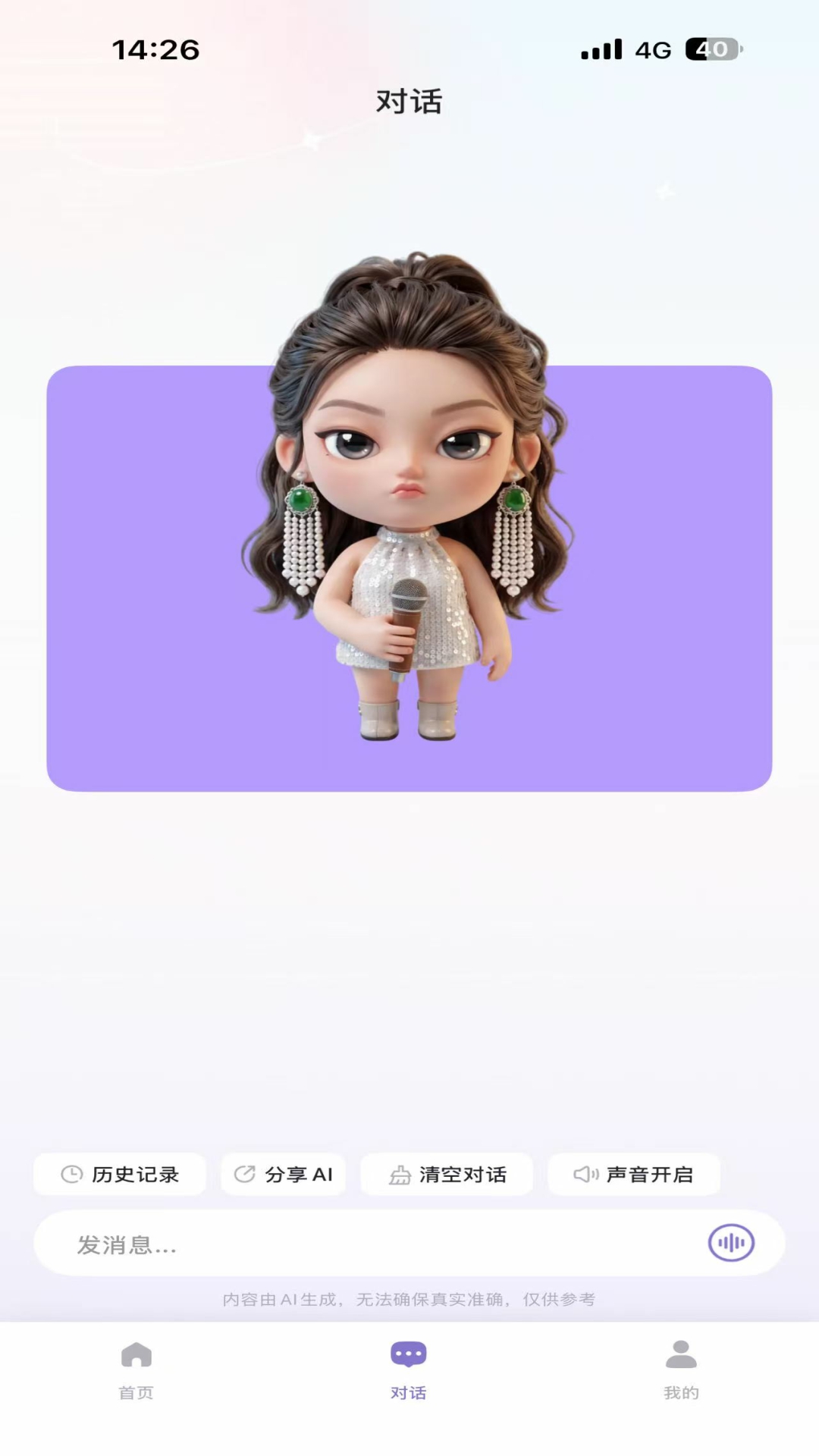This screenshot has width=819, height=1456.
Task: Open the 历史记录 chat history
Action: pos(120,1174)
